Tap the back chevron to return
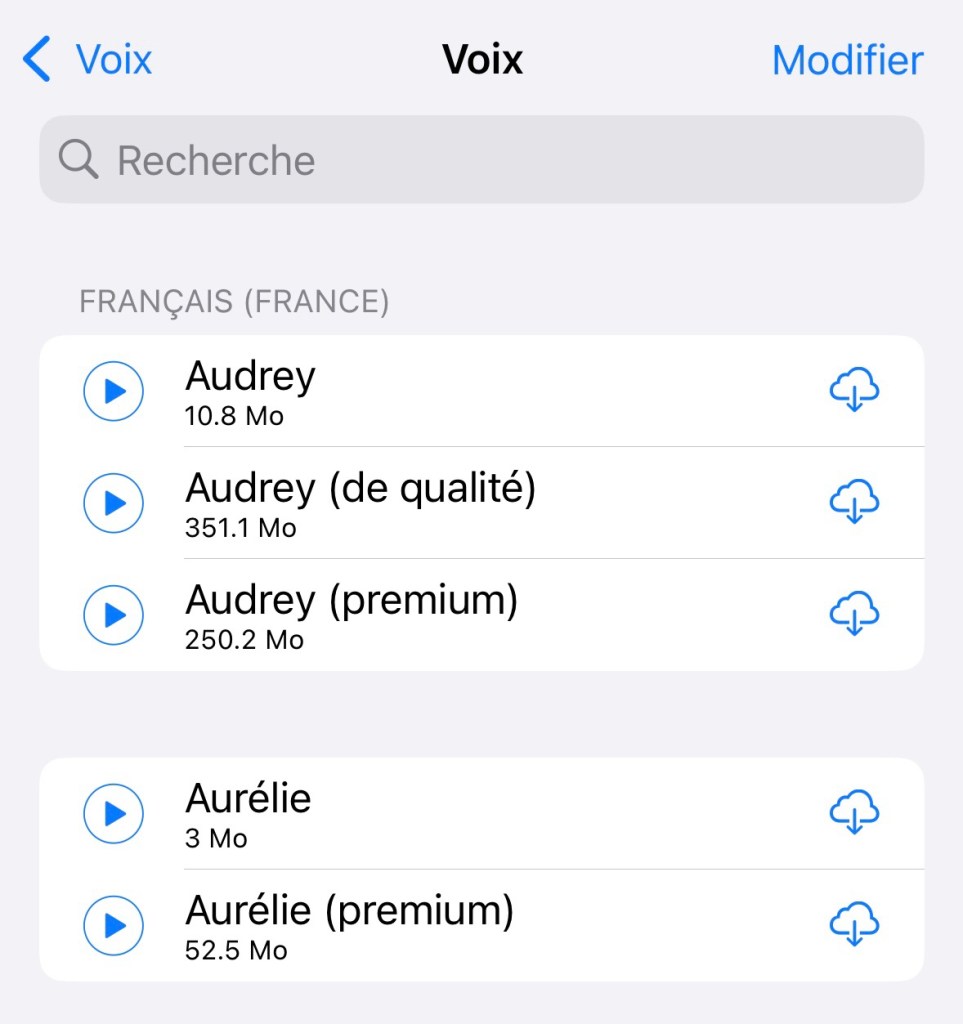The width and height of the screenshot is (963, 1024). pos(36,59)
